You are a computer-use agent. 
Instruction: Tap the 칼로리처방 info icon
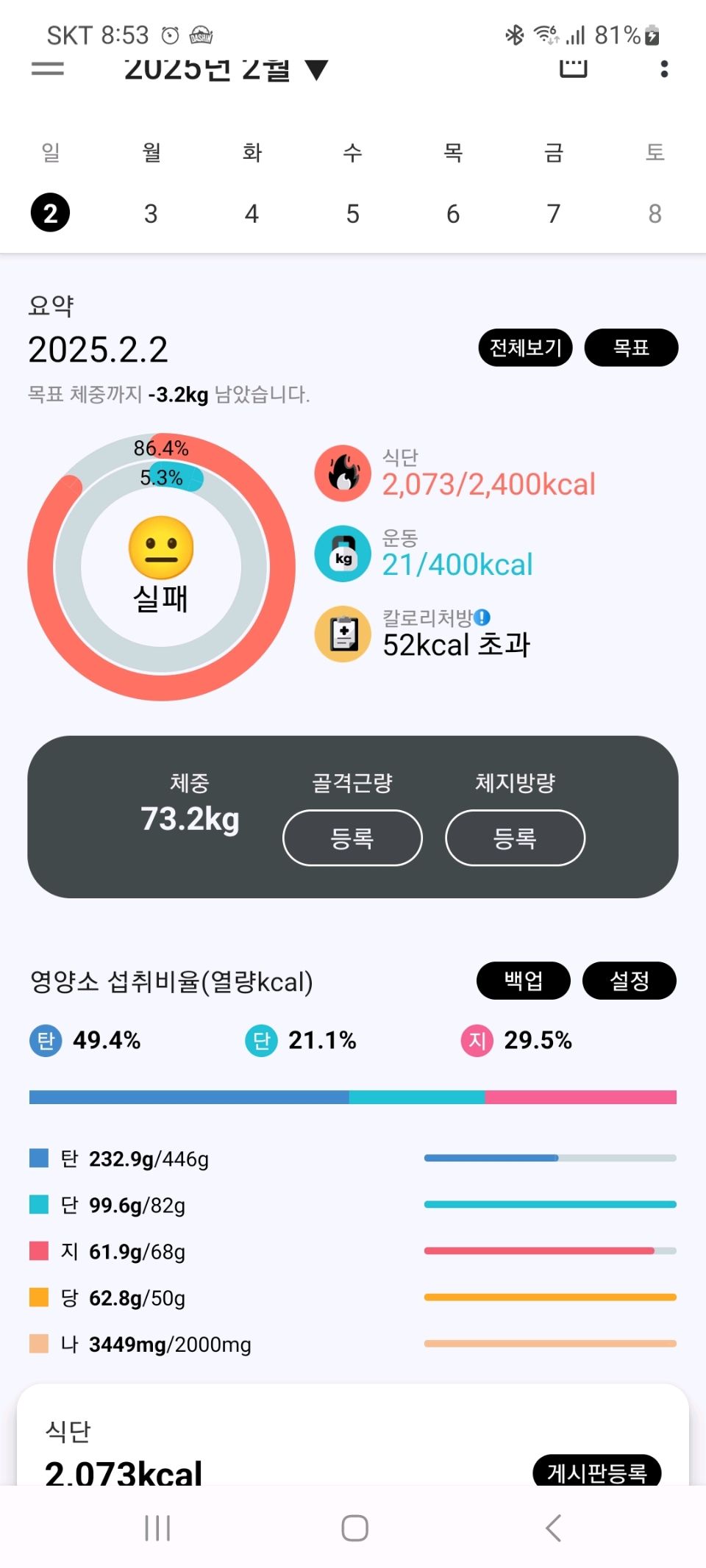(482, 617)
